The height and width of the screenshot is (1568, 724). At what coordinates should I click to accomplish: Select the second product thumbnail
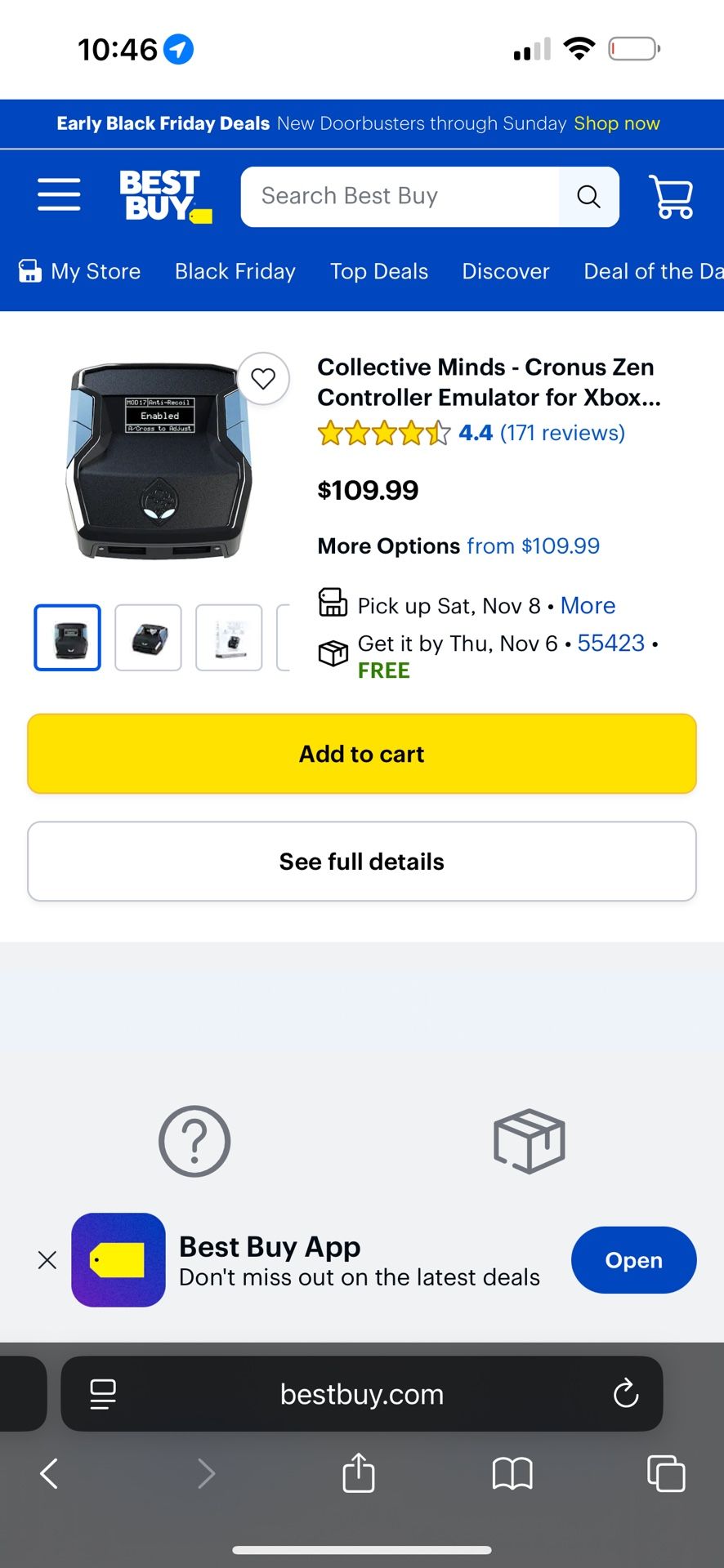148,638
